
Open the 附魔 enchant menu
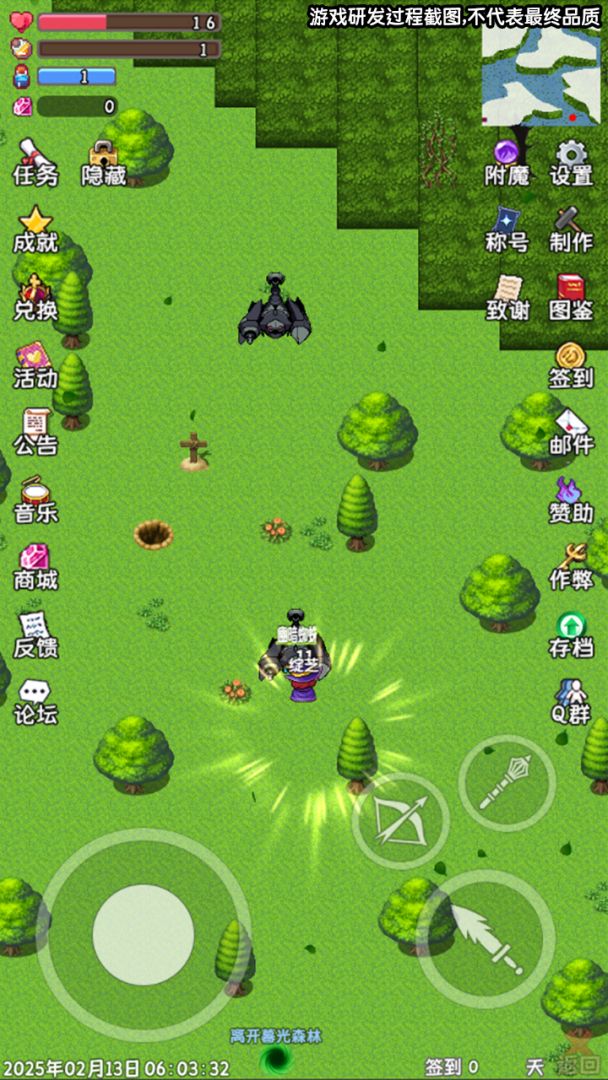507,163
